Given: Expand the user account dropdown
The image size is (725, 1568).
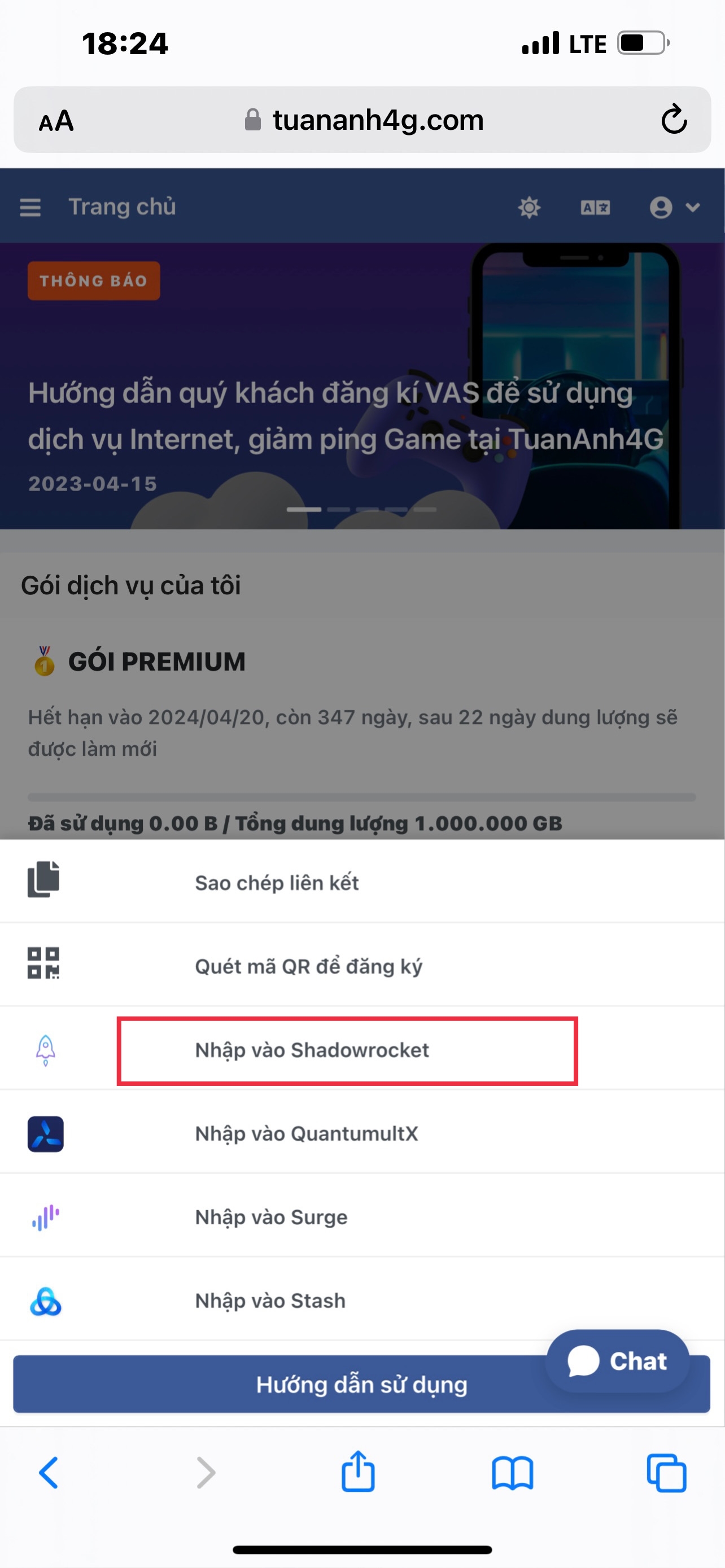Looking at the screenshot, I should pyautogui.click(x=675, y=208).
